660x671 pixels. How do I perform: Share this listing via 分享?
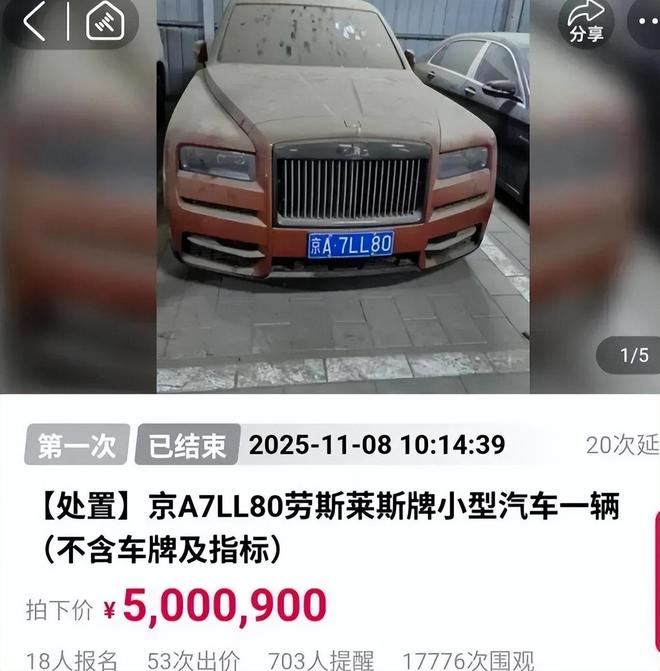[587, 22]
